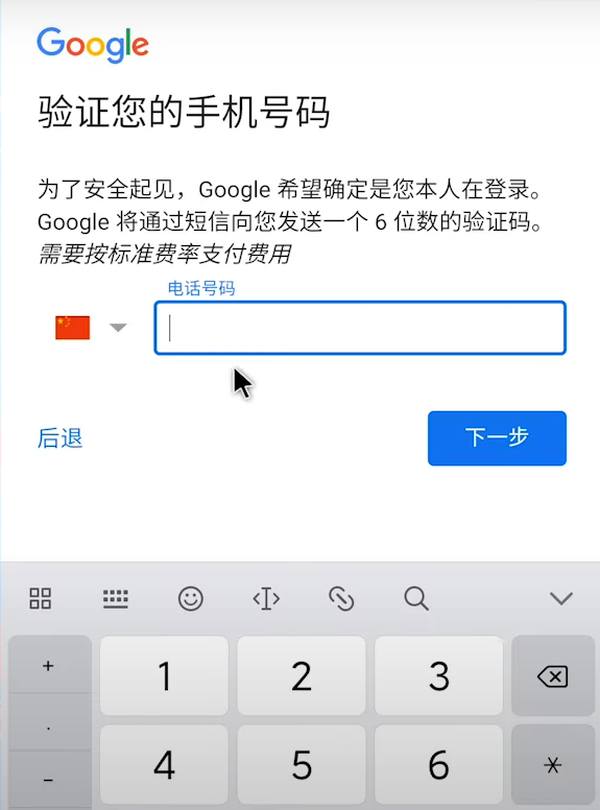Tap the 下一步 button
Image resolution: width=600 pixels, height=810 pixels.
(x=497, y=438)
